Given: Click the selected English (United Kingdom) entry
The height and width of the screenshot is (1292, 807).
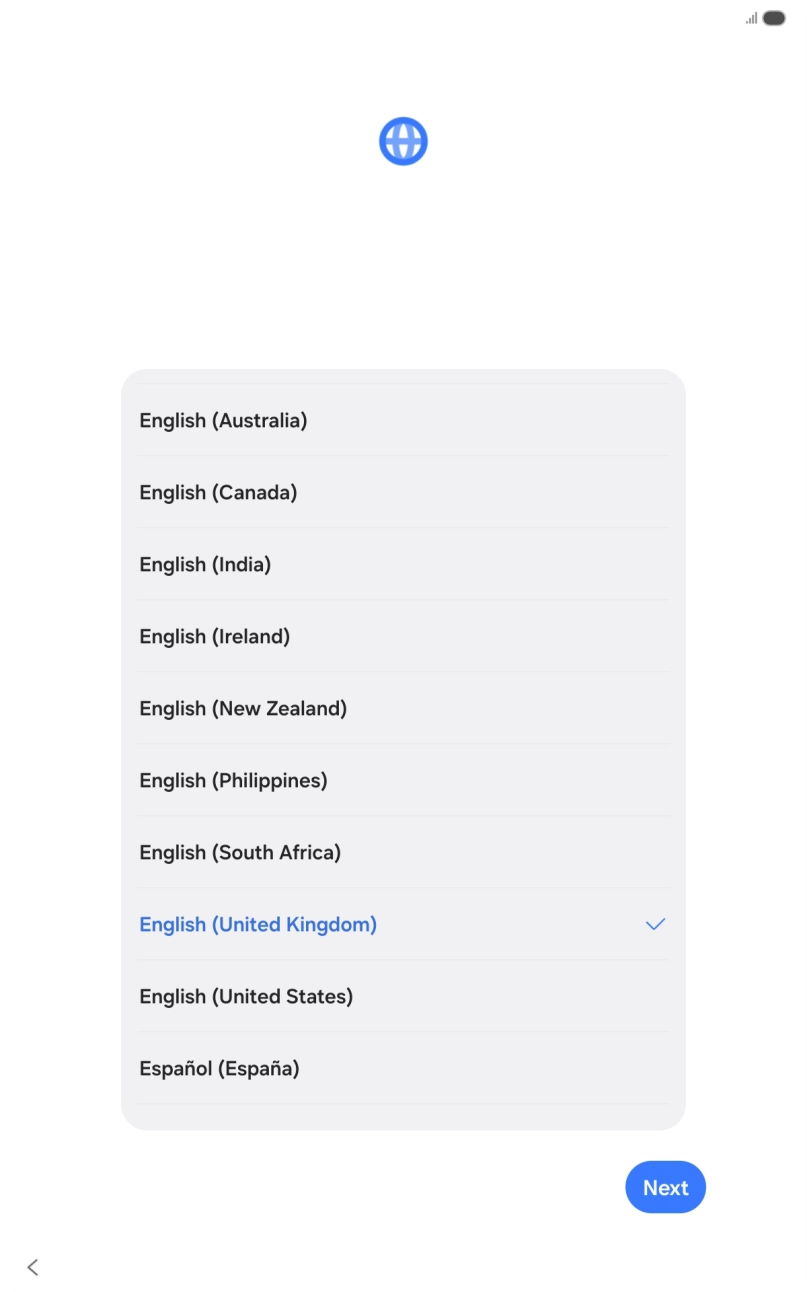Looking at the screenshot, I should 257,924.
